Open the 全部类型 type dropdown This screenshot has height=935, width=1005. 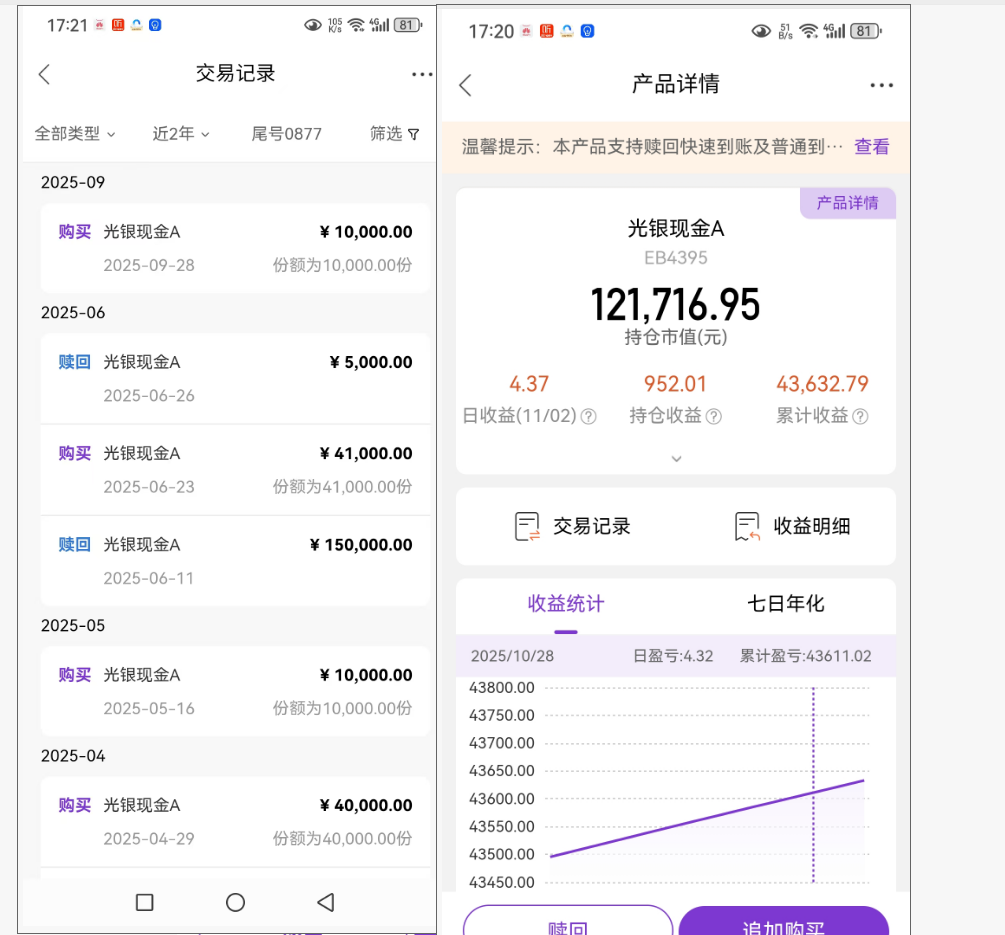point(75,134)
